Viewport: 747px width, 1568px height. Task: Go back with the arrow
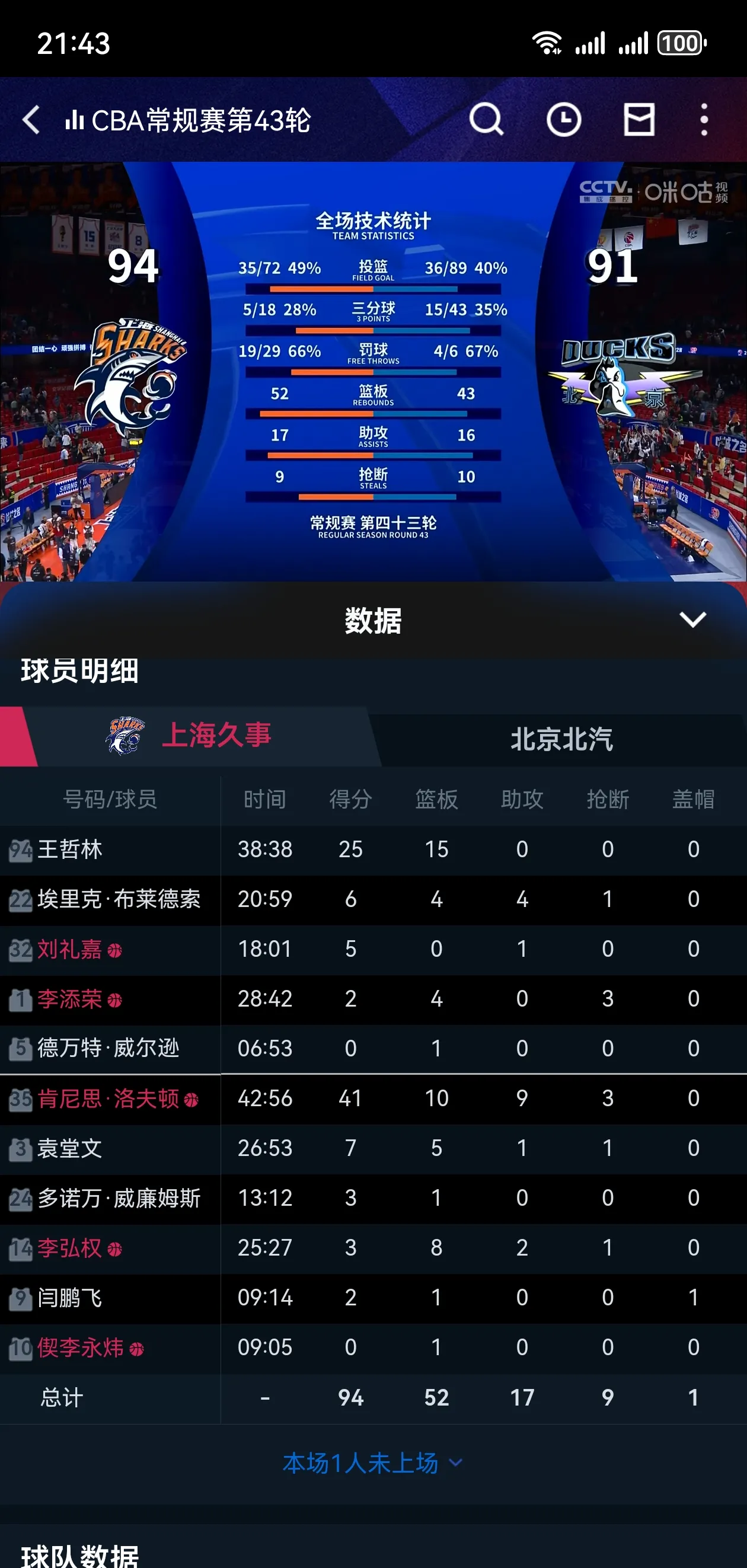pos(31,119)
